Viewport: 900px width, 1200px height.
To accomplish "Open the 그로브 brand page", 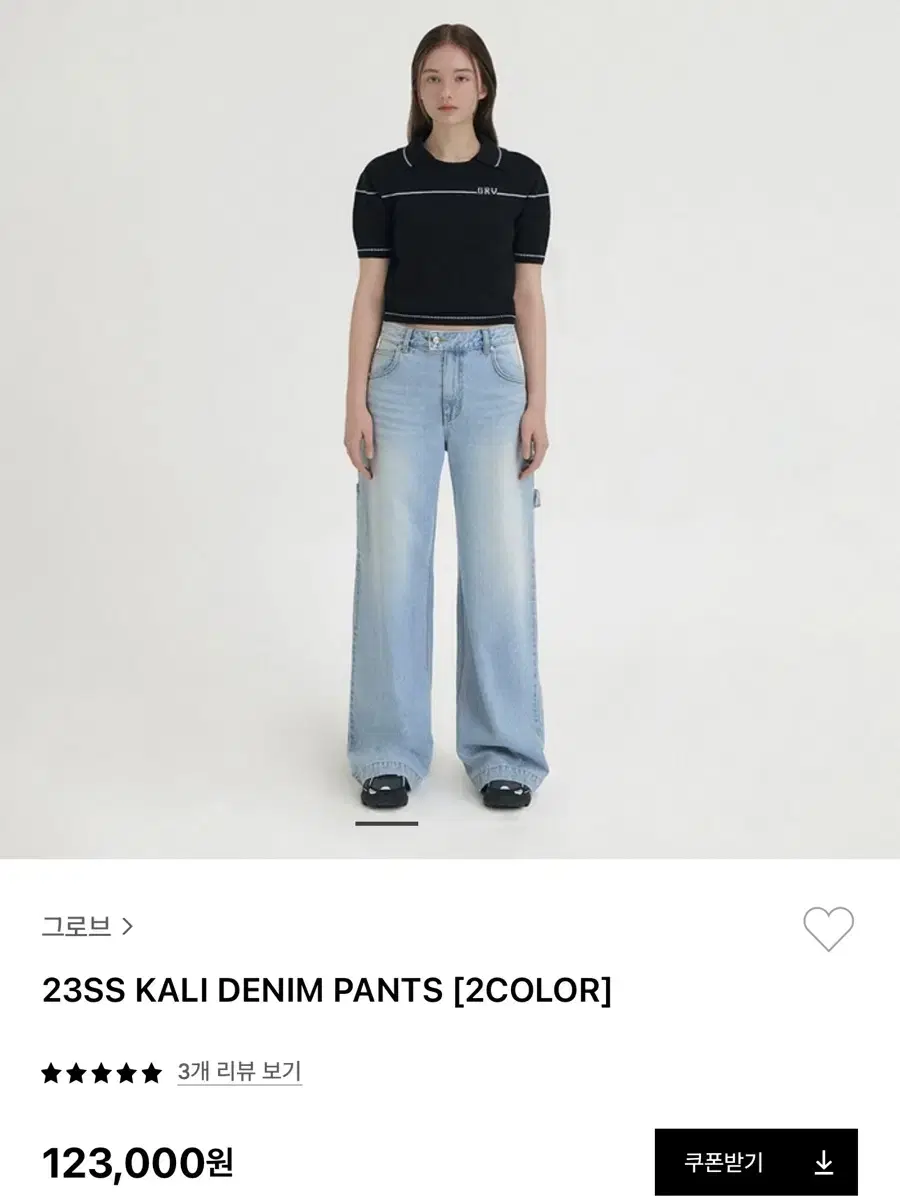I will (x=87, y=926).
